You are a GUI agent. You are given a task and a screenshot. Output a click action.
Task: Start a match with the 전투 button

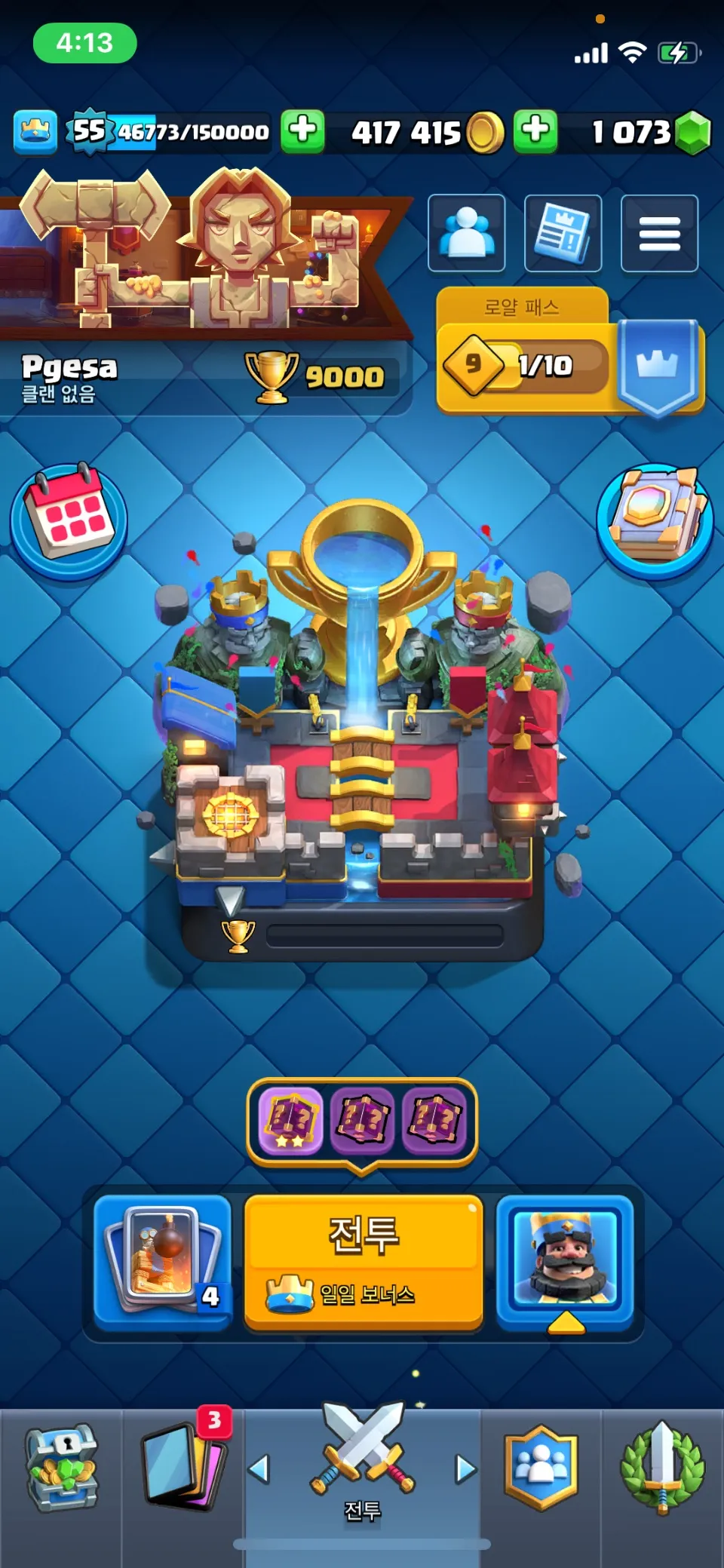click(x=363, y=1260)
